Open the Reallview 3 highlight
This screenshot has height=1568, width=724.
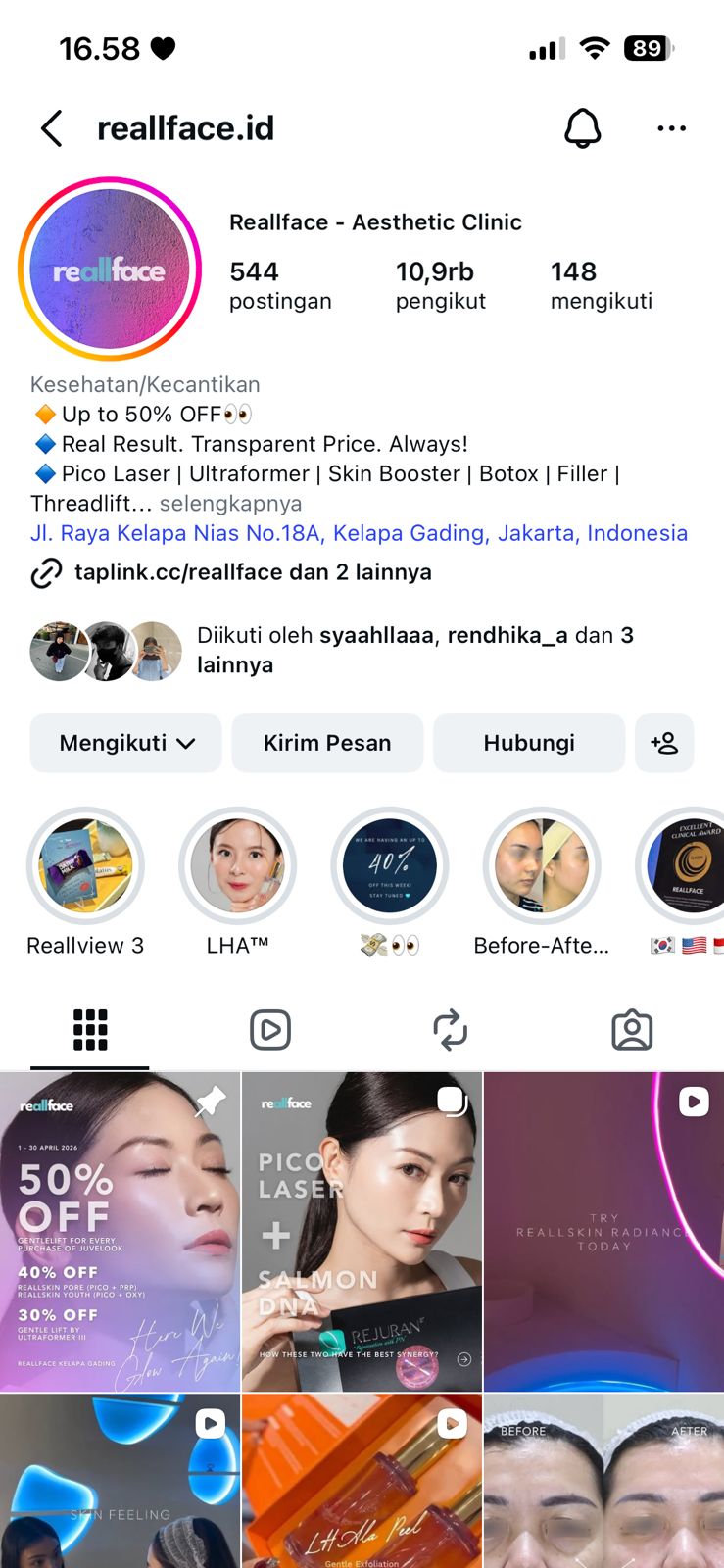tap(85, 882)
